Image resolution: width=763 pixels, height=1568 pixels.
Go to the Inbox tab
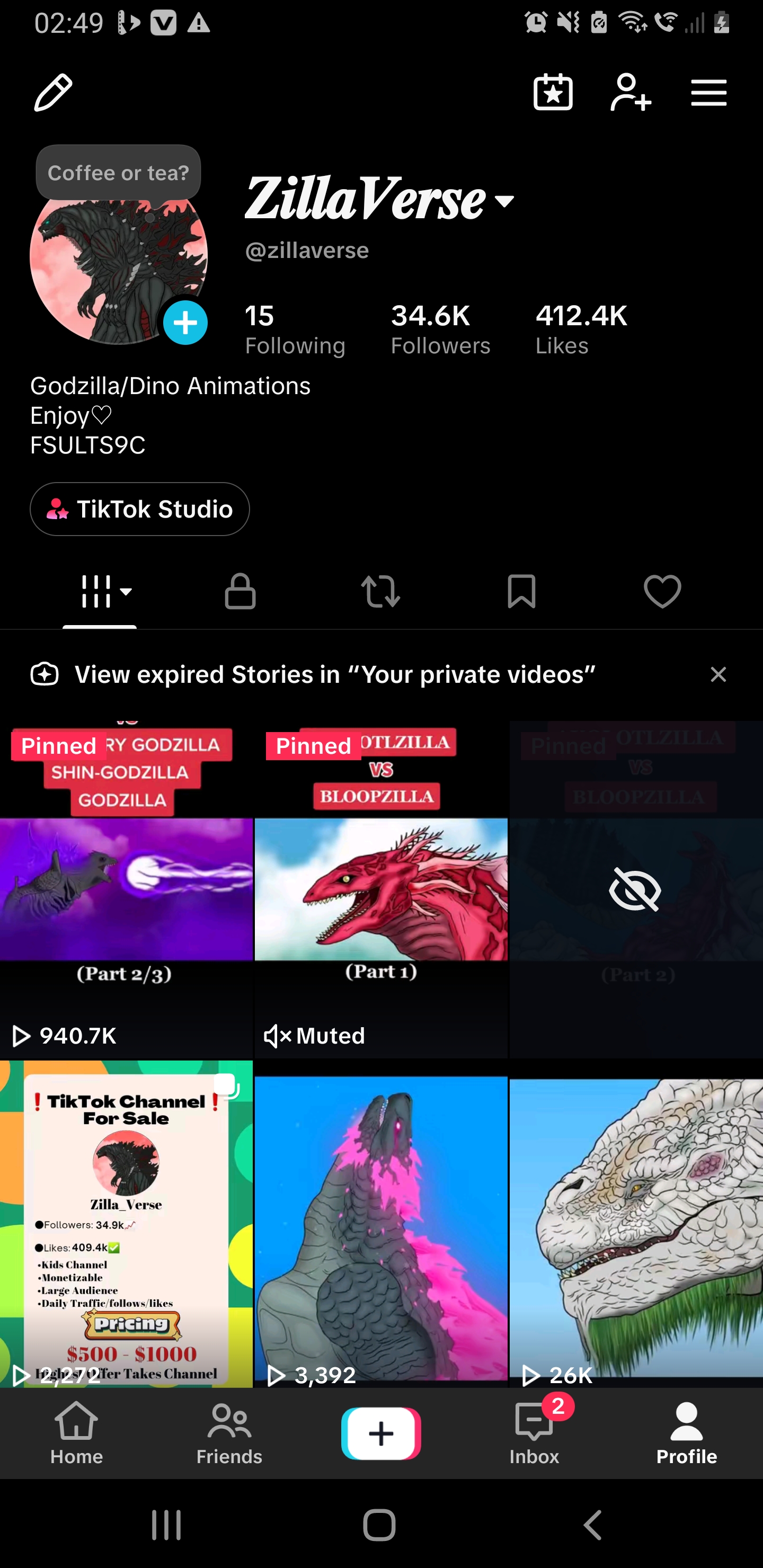(534, 1433)
